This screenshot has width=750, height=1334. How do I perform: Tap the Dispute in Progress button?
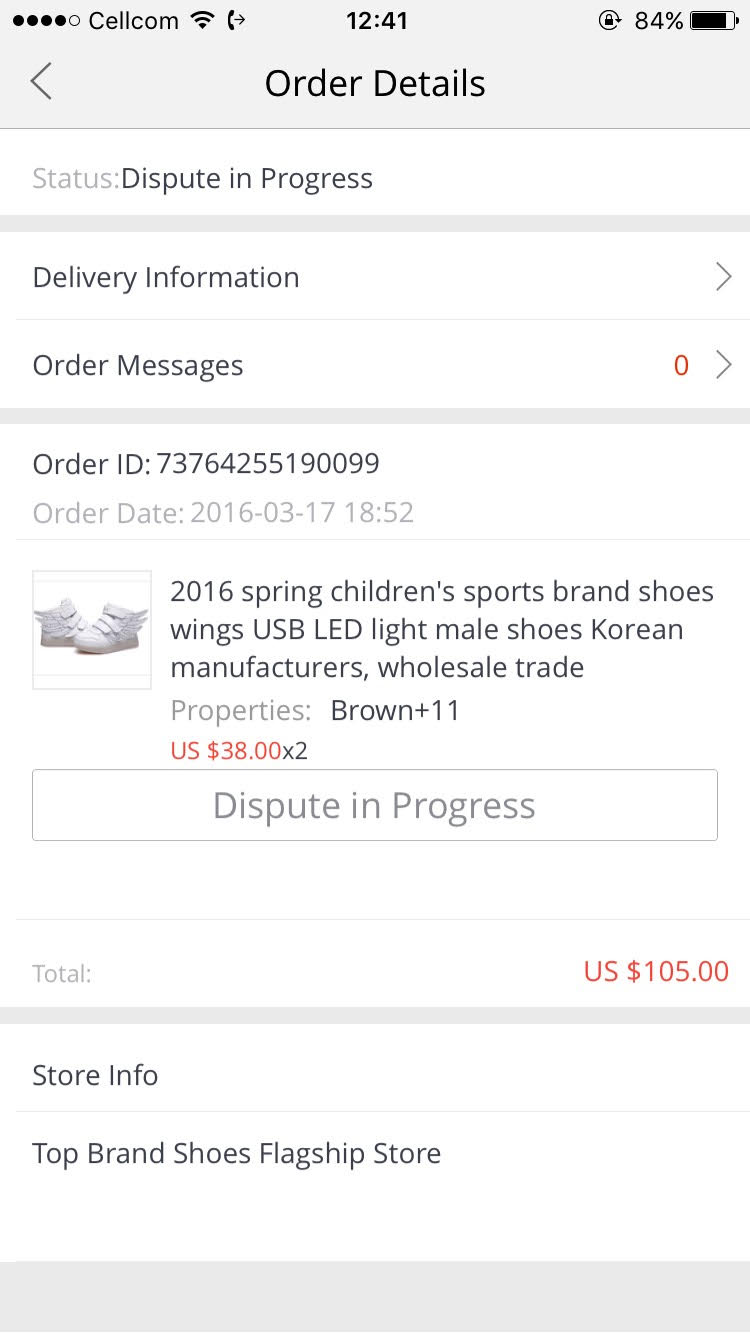pyautogui.click(x=375, y=805)
